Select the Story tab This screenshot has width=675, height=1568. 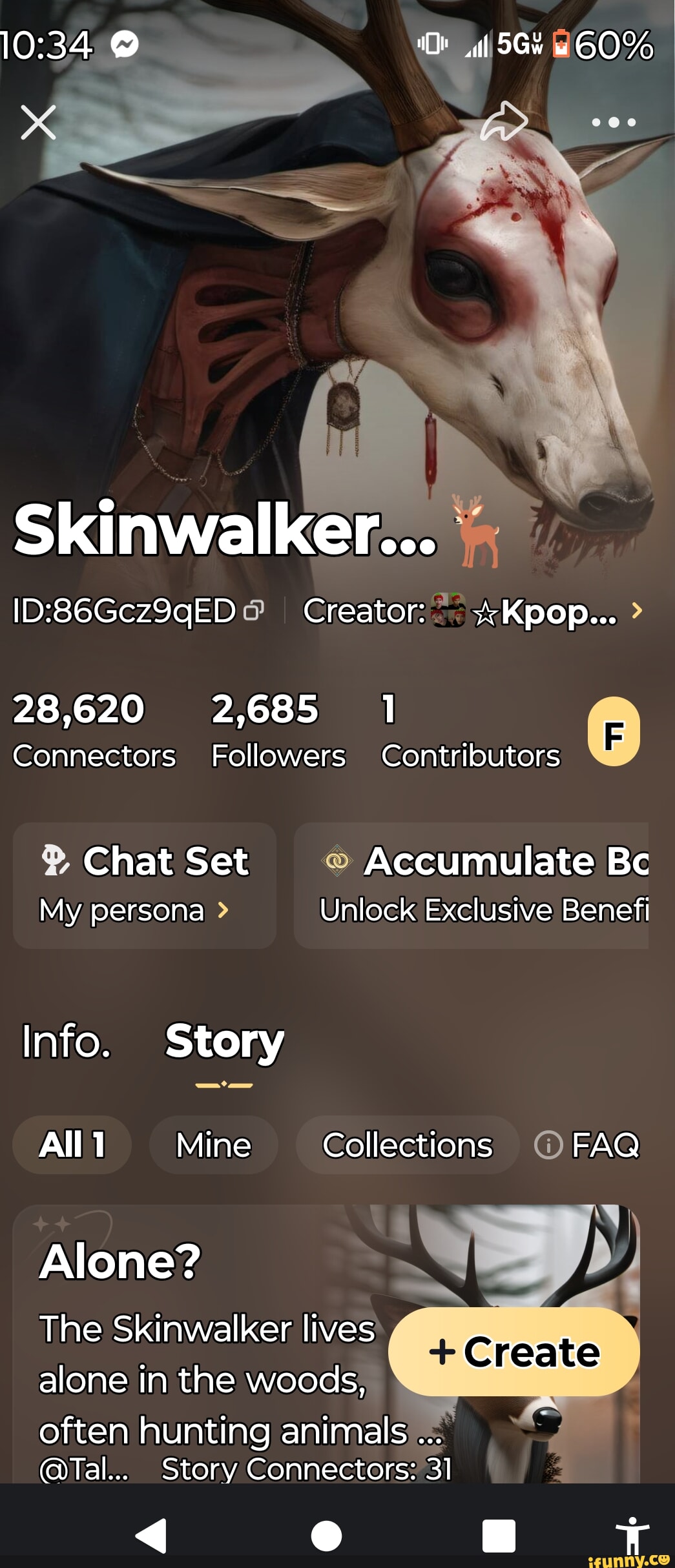point(224,1041)
